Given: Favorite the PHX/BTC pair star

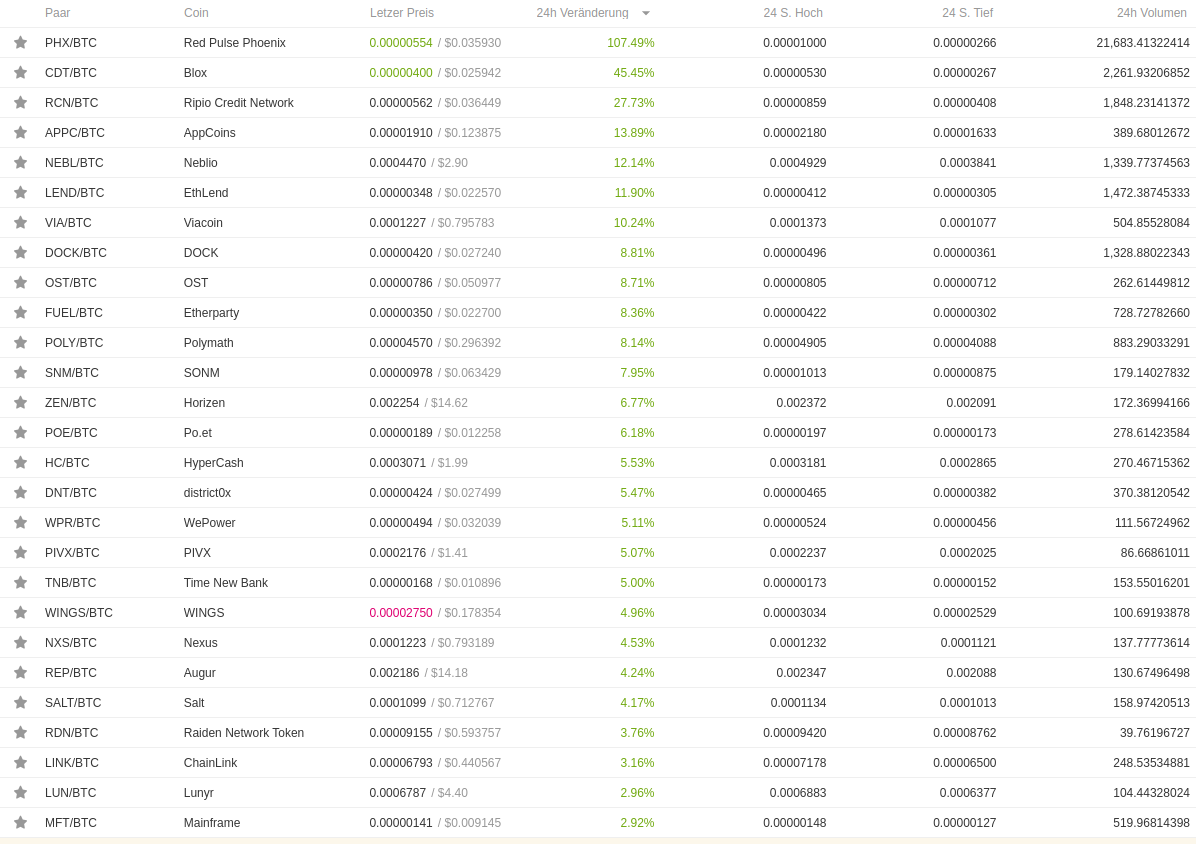Looking at the screenshot, I should pos(20,43).
